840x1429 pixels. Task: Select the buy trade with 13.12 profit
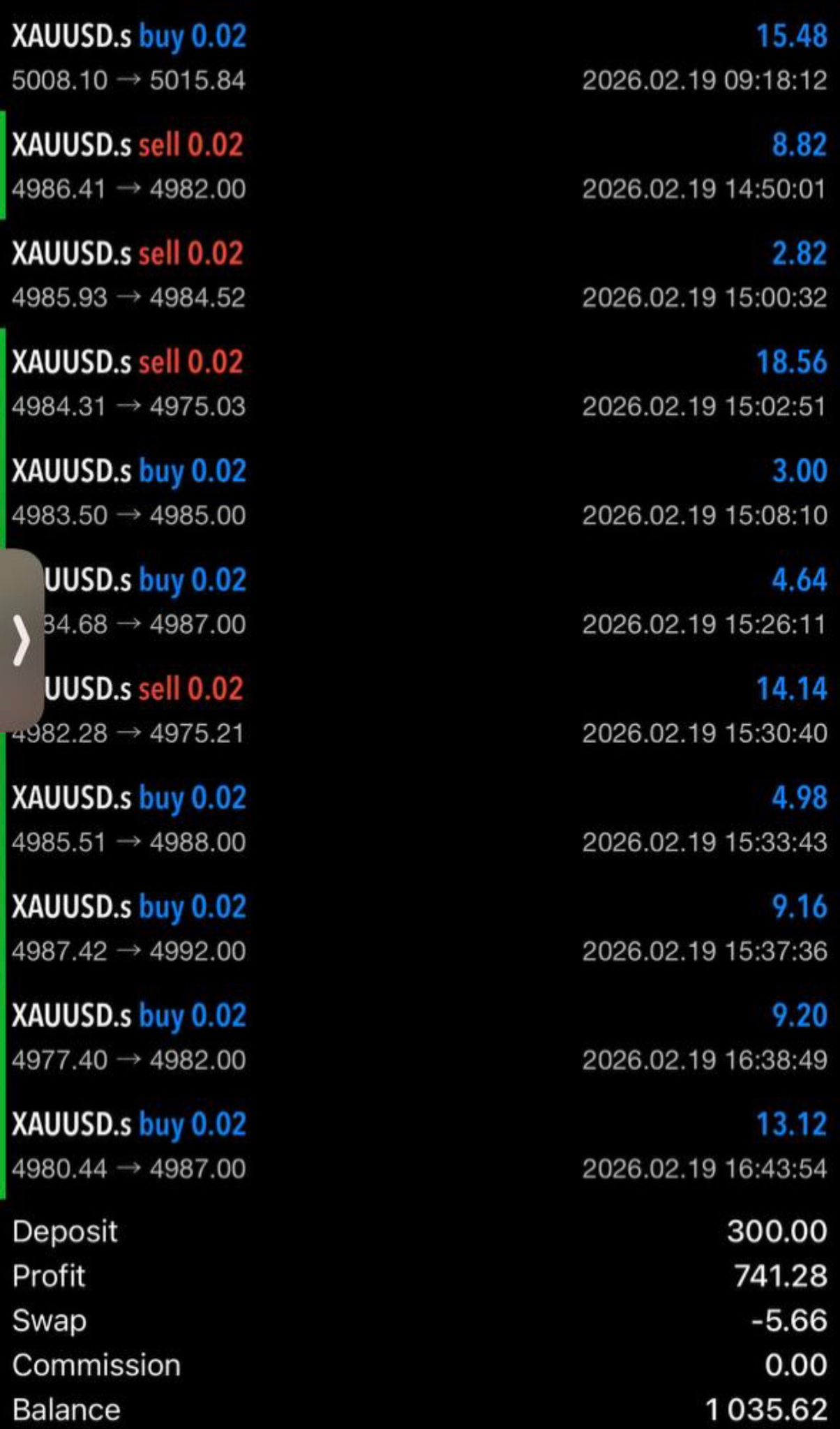[x=419, y=1144]
